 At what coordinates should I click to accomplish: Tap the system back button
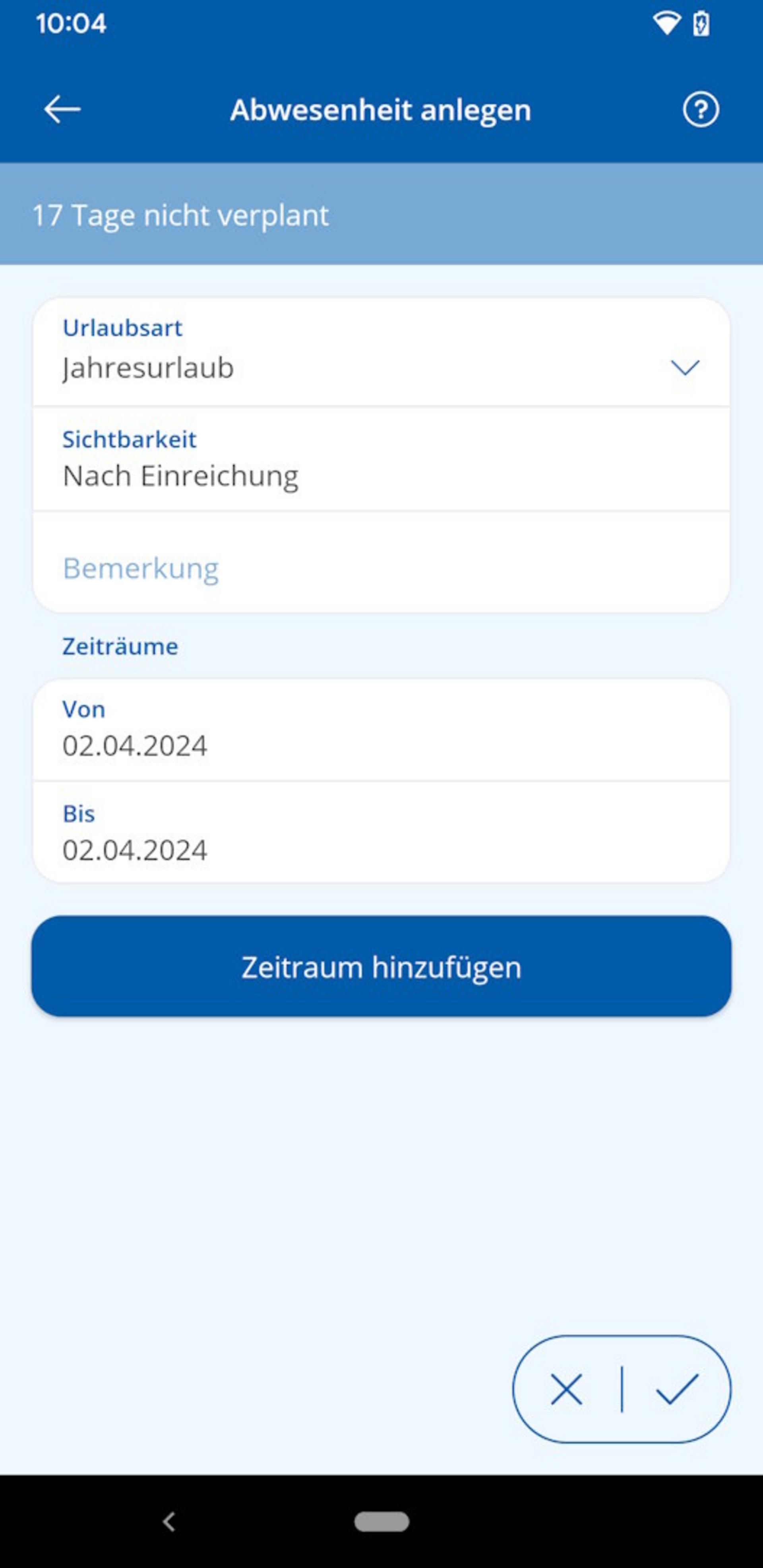[168, 1522]
